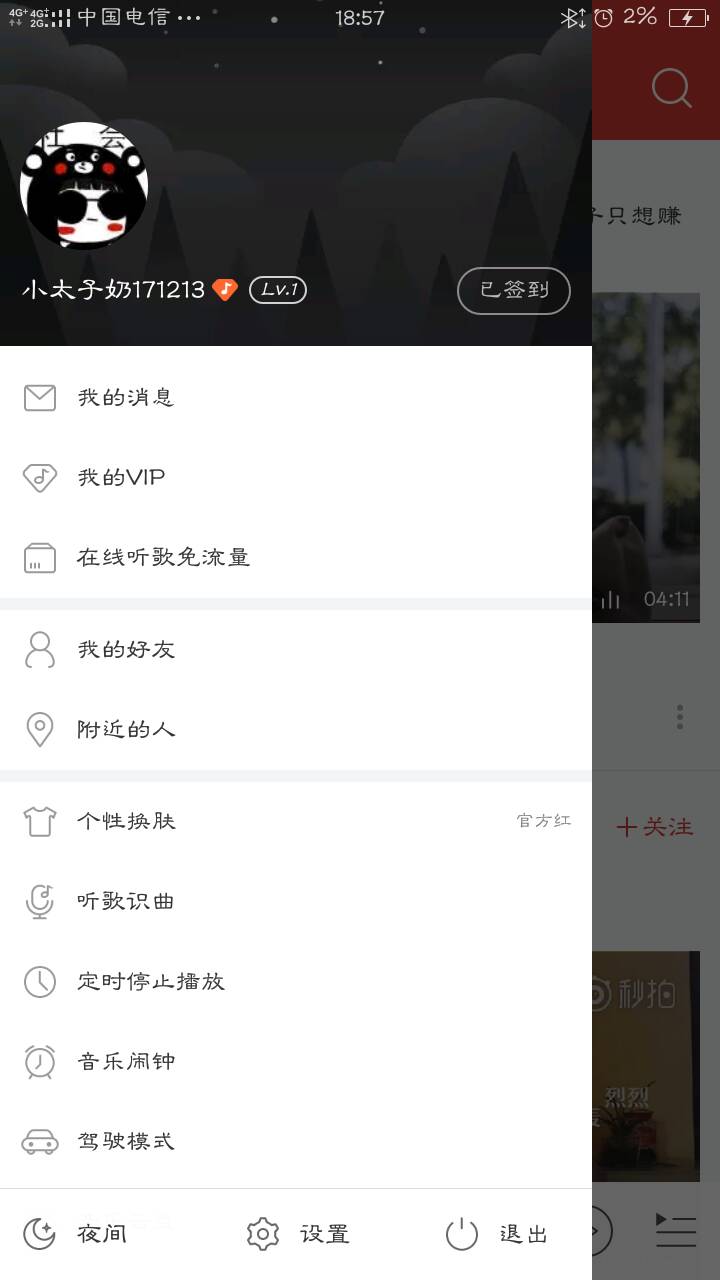This screenshot has width=720, height=1280.
Task: Open 个性换肤 skin settings
Action: pos(296,822)
